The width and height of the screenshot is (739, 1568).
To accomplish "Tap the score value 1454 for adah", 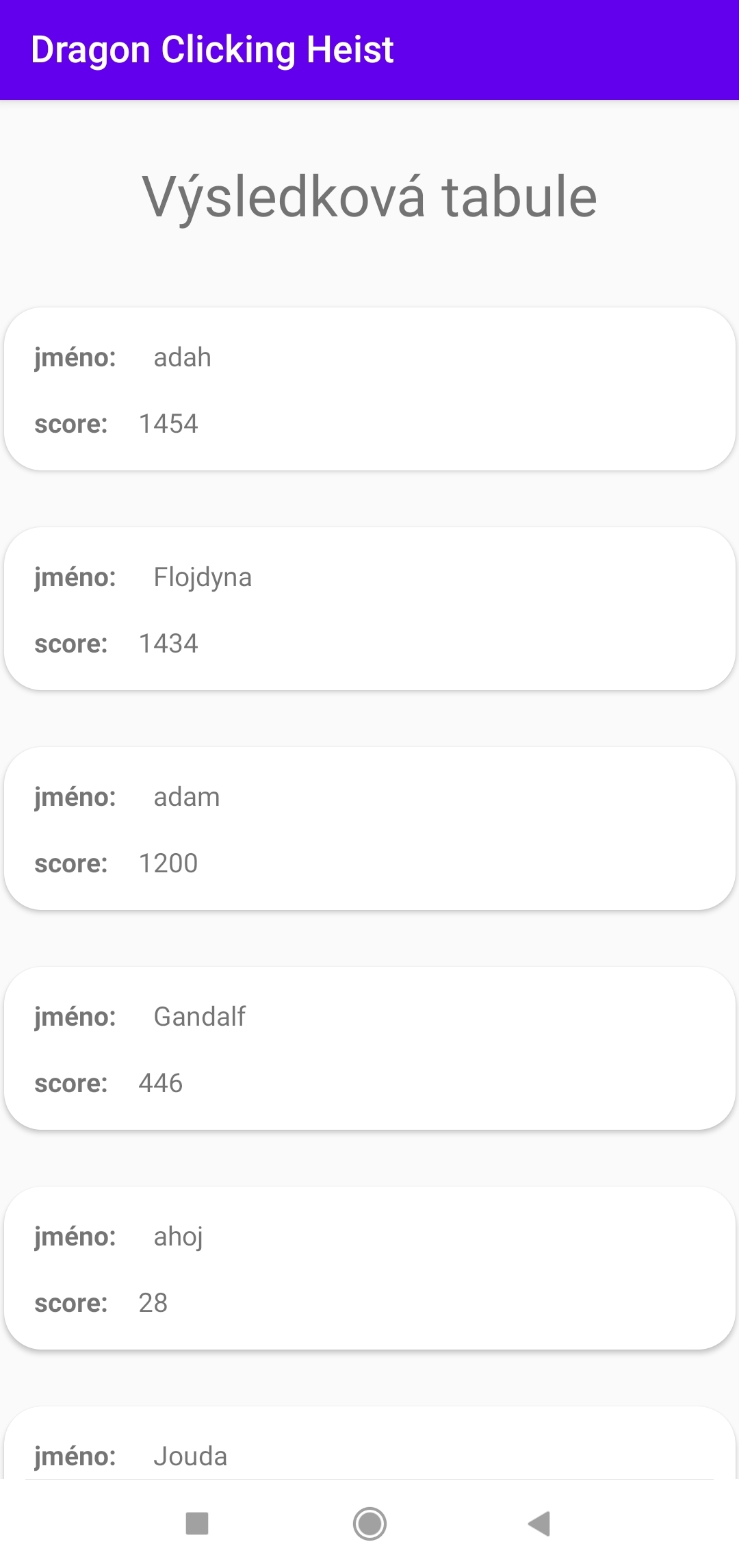I will (x=168, y=423).
